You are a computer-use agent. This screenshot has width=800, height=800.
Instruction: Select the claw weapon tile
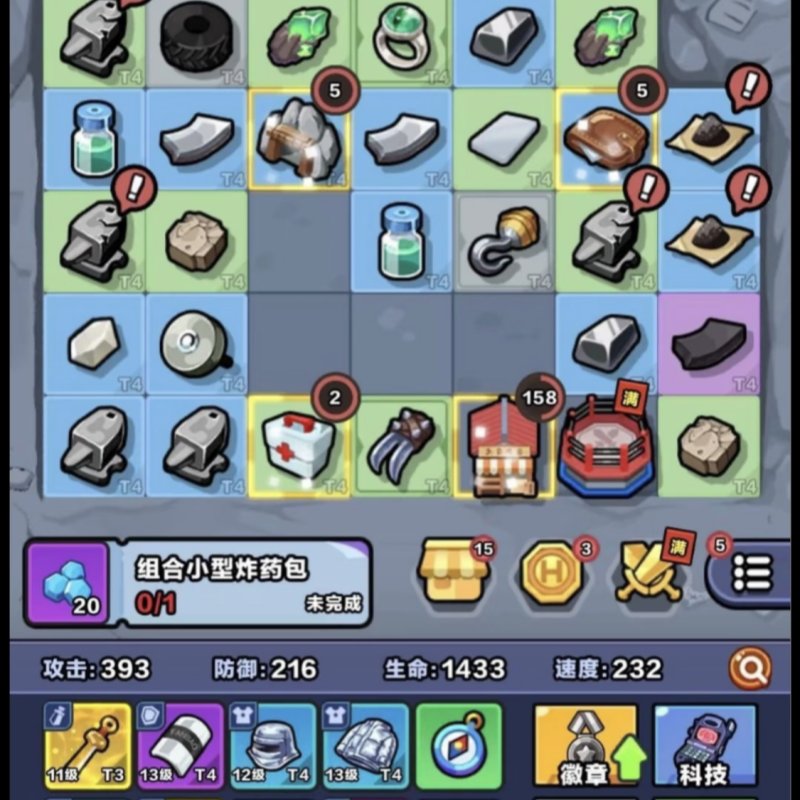point(401,446)
